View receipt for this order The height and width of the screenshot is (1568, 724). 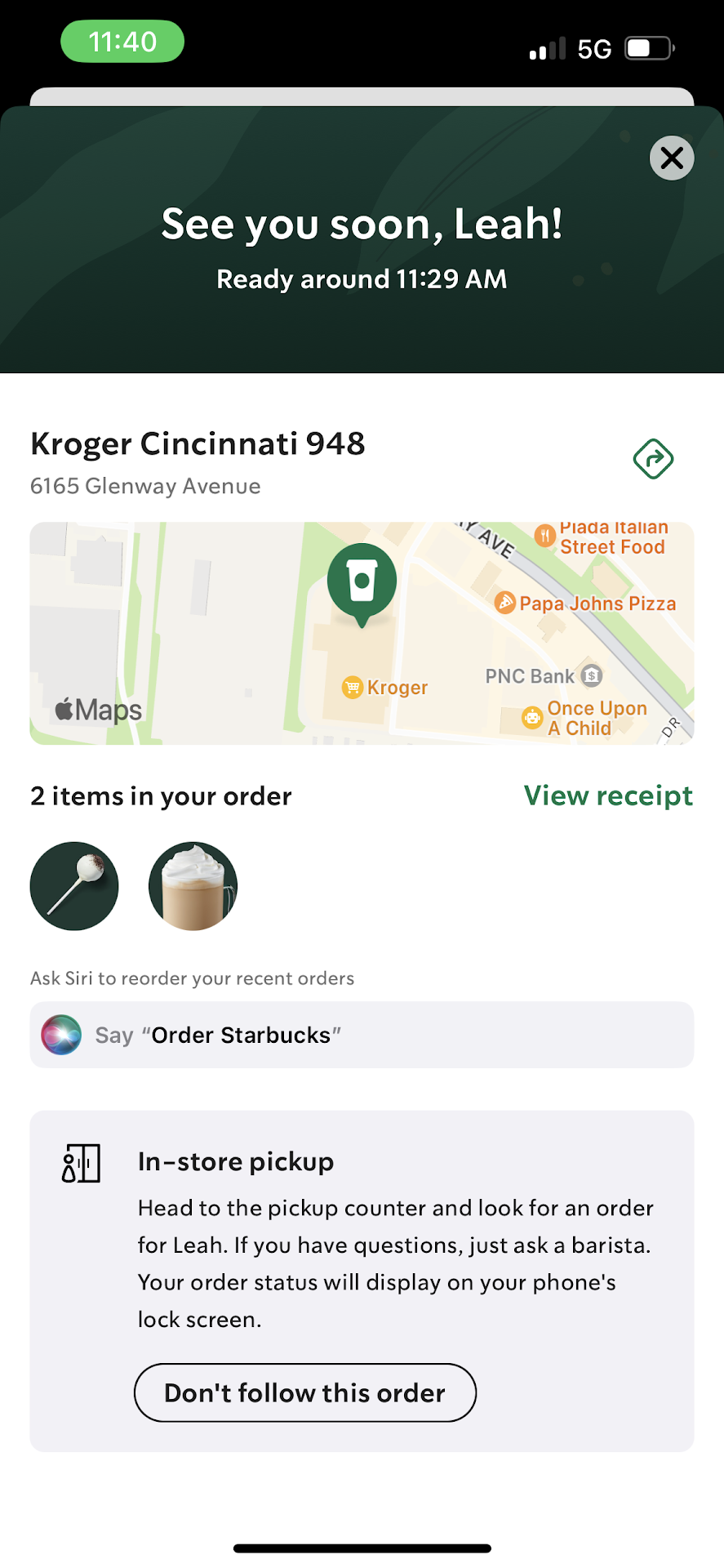point(608,795)
